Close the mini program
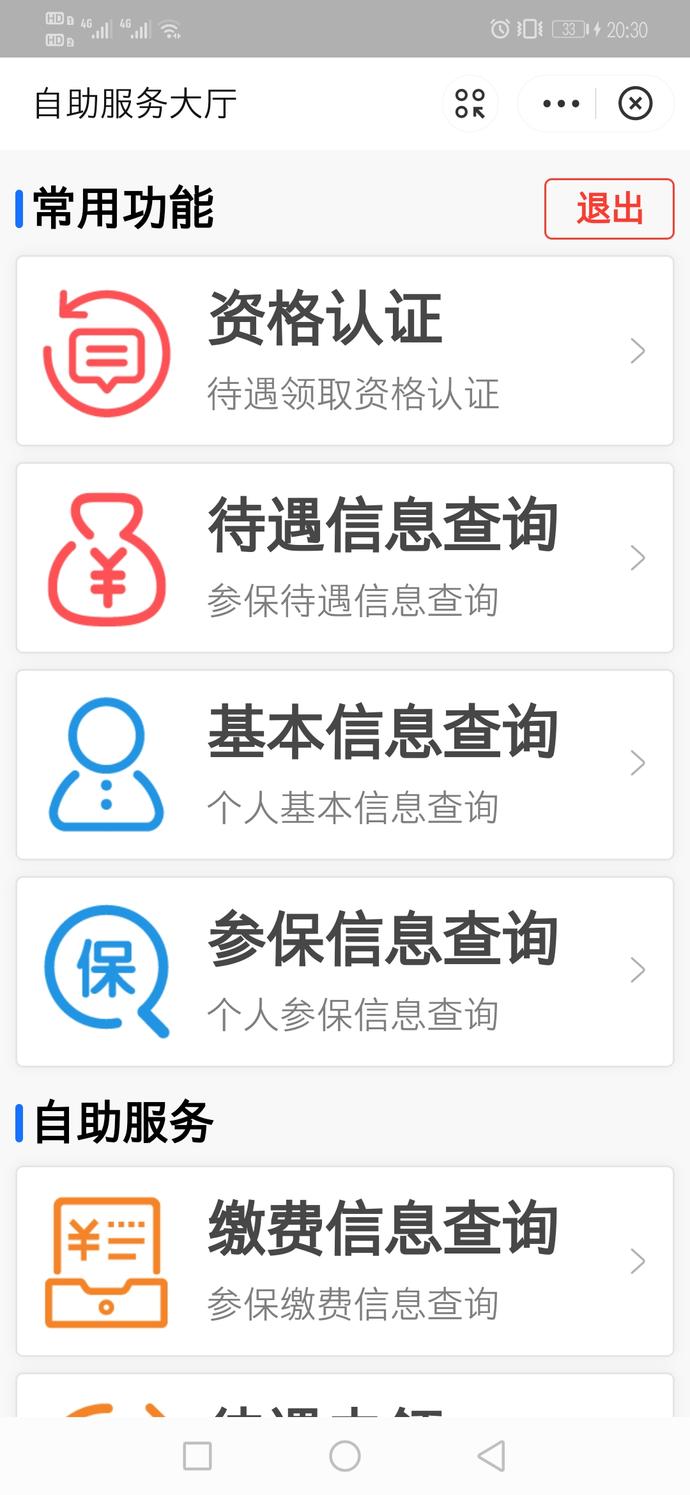The height and width of the screenshot is (1495, 690). tap(635, 103)
